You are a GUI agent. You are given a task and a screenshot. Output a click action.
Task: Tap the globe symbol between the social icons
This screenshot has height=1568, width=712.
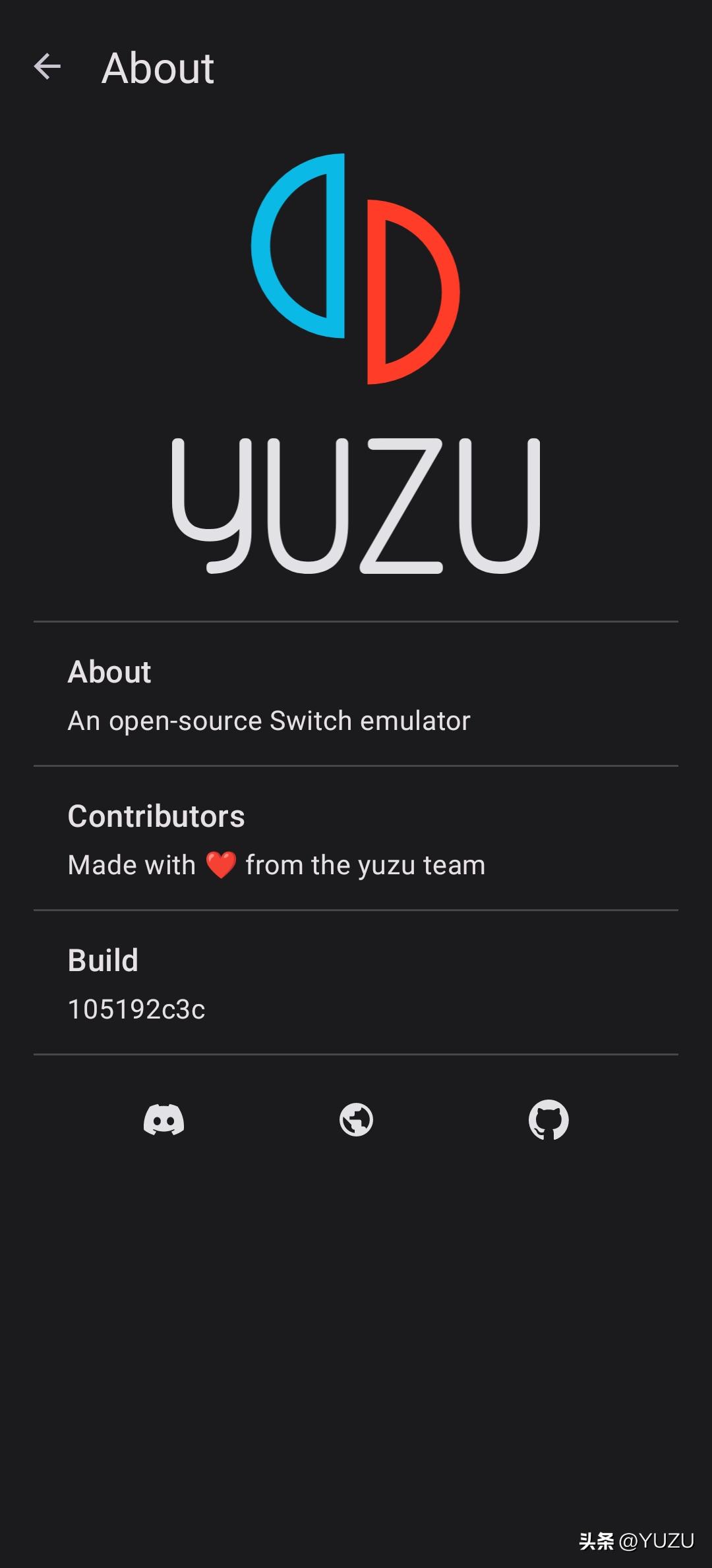pos(356,1119)
